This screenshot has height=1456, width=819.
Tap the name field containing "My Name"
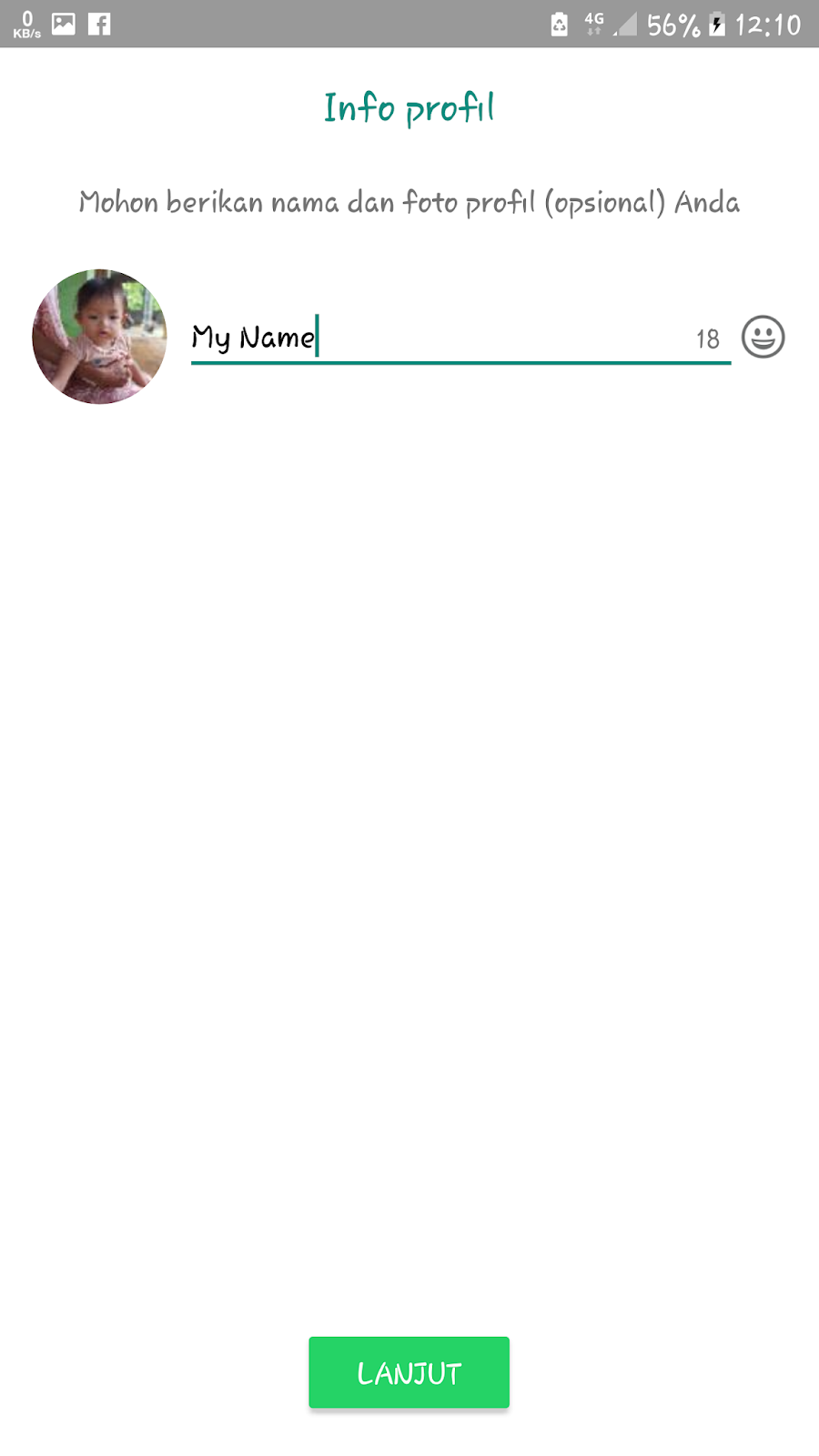[437, 339]
